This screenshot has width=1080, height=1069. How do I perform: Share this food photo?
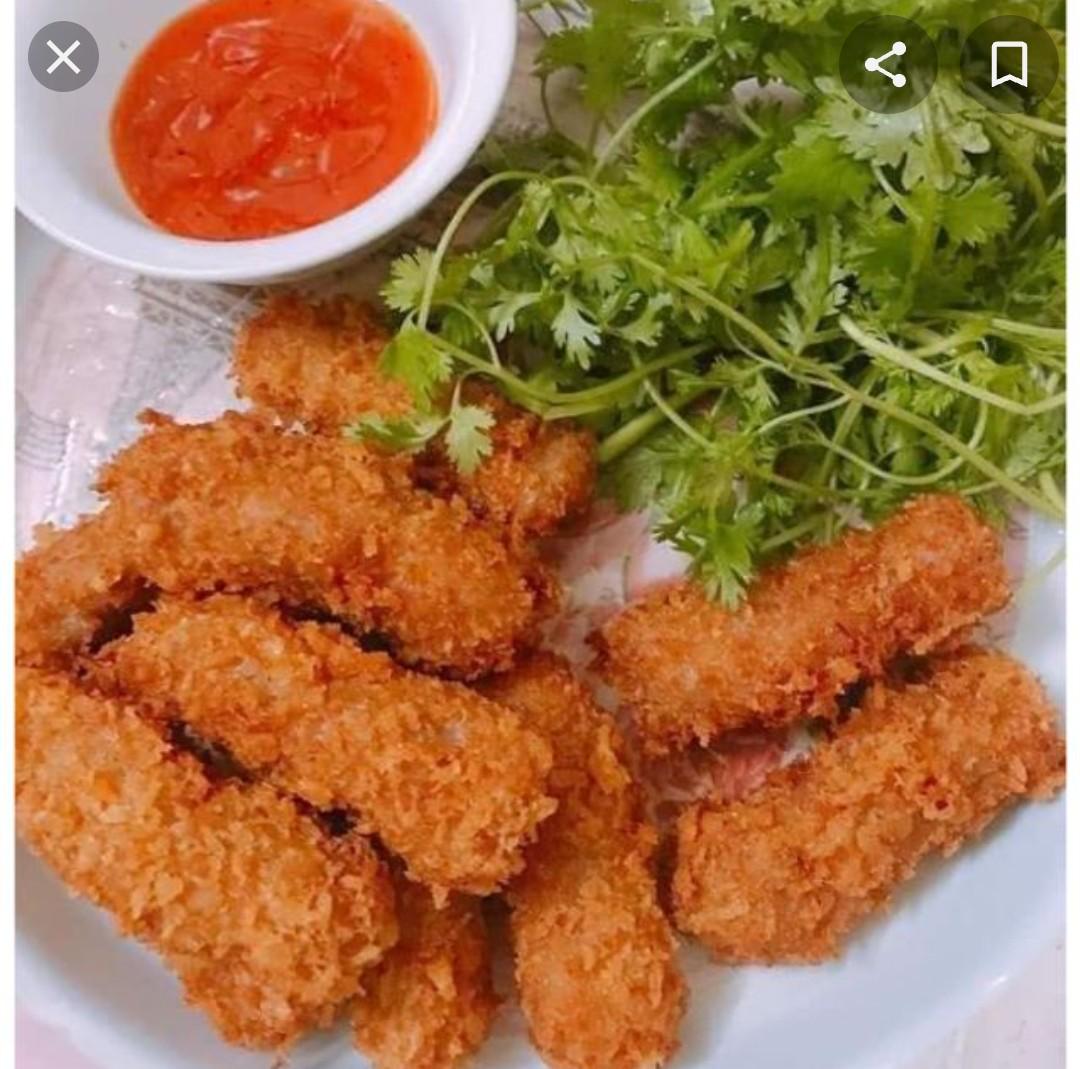886,65
